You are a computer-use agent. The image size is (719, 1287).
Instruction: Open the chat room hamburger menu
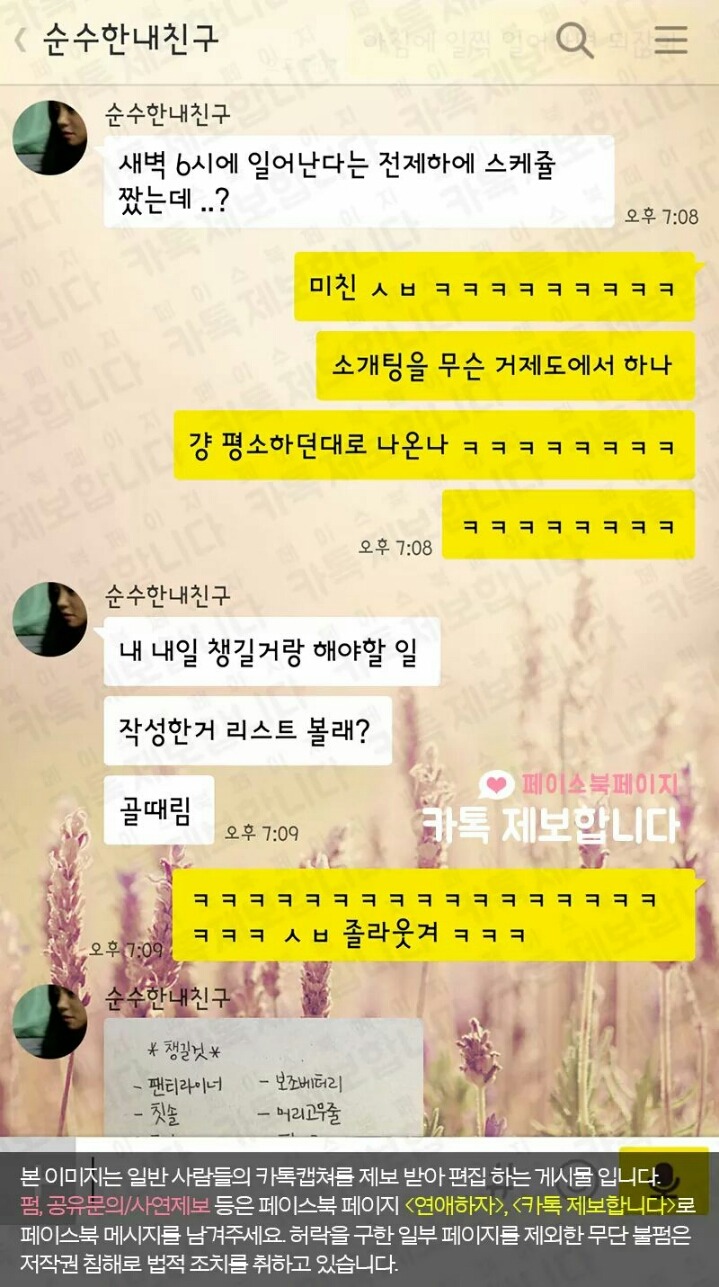670,40
